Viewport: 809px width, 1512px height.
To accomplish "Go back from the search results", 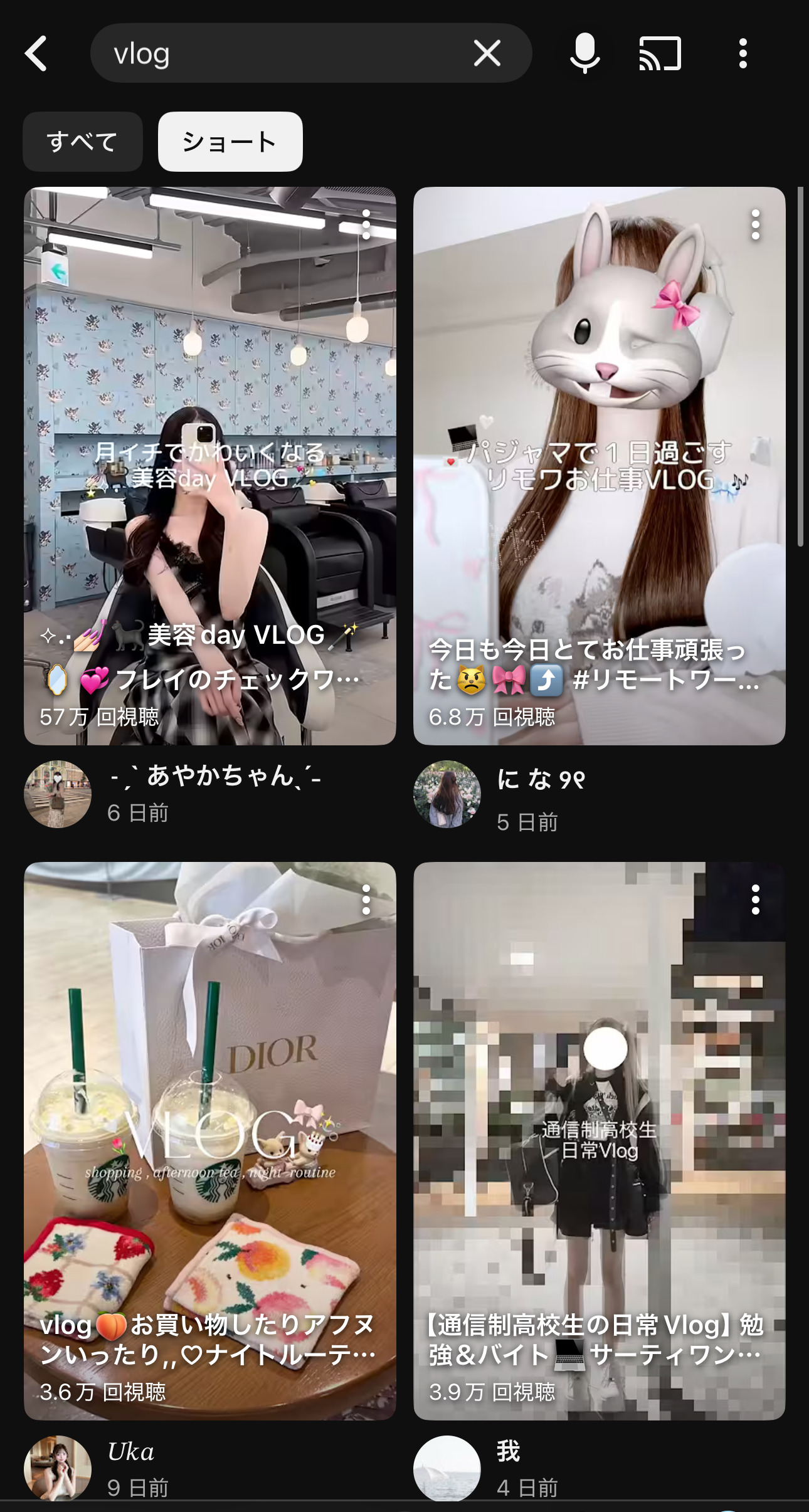I will tap(36, 53).
